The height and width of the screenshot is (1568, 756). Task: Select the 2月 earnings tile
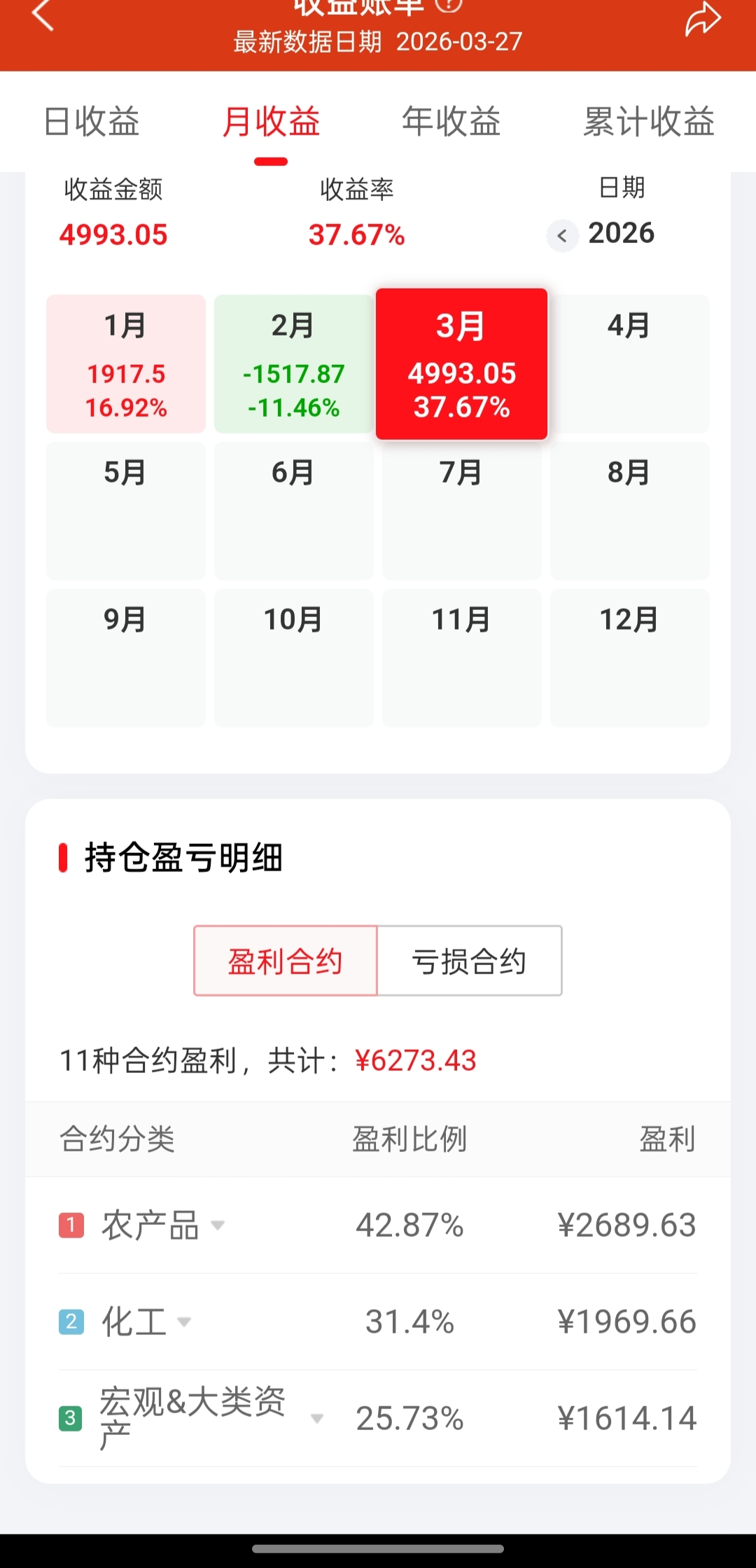click(x=294, y=364)
